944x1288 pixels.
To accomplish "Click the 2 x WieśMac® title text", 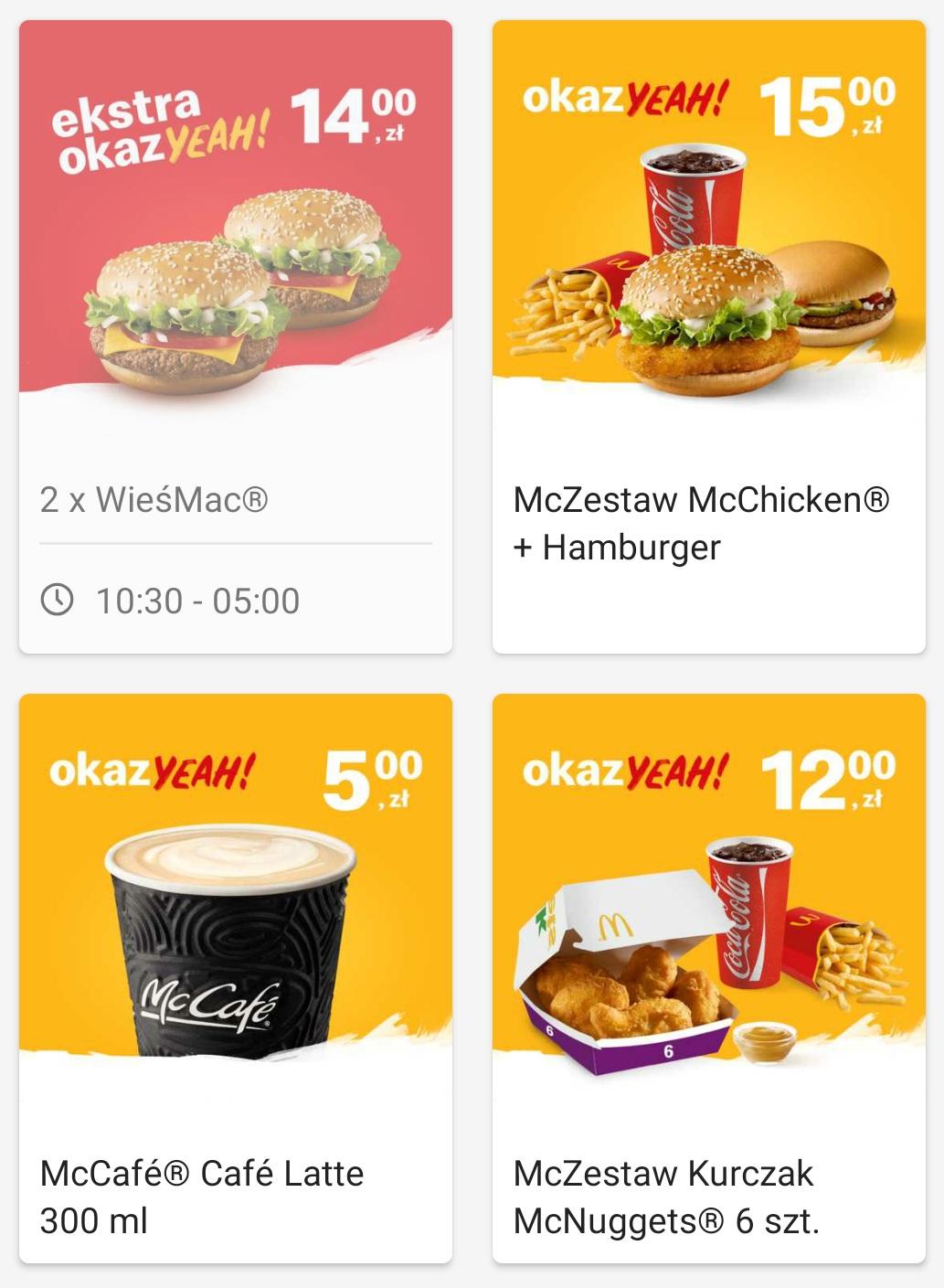I will click(x=154, y=498).
